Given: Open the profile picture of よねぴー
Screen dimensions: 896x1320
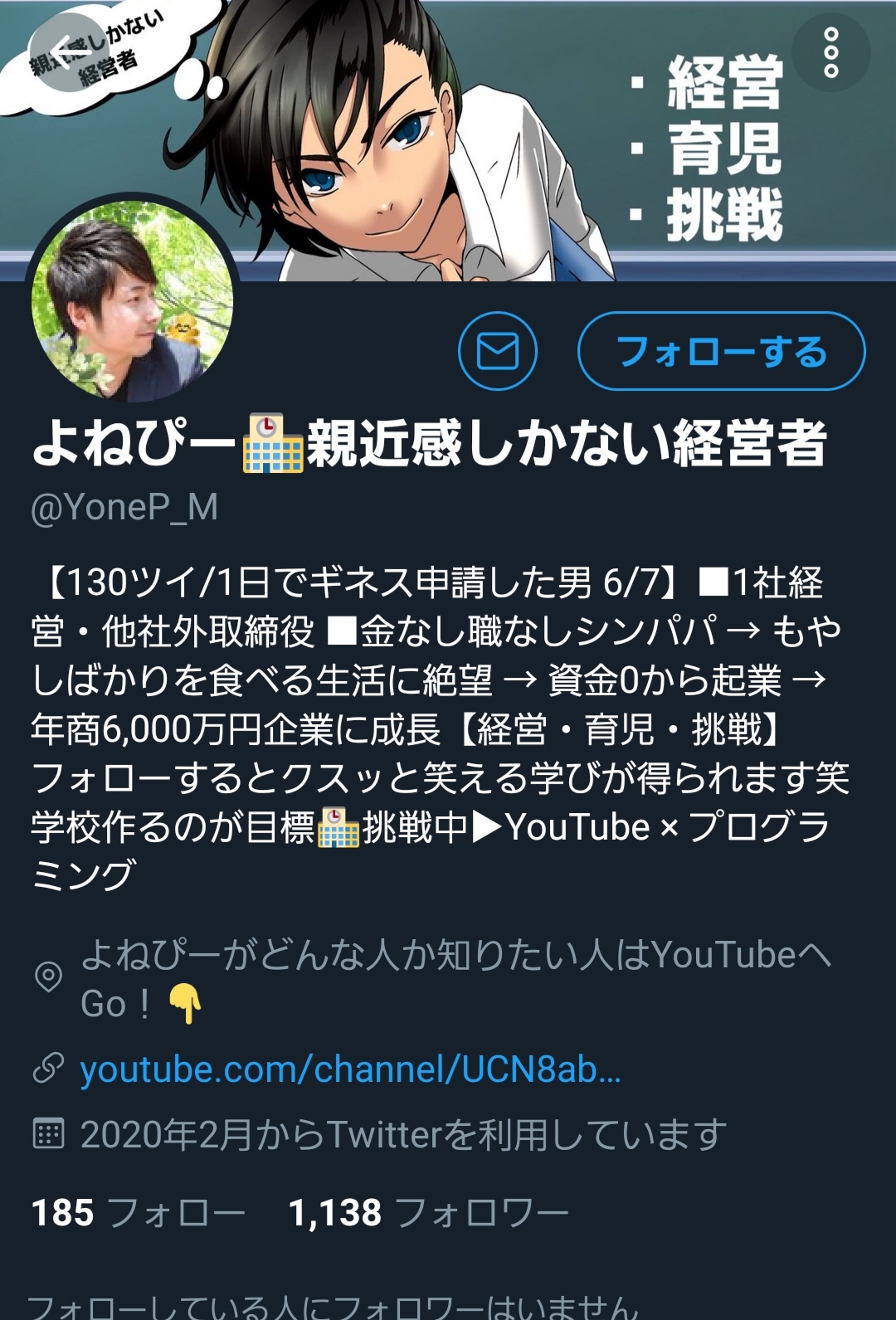Looking at the screenshot, I should (132, 302).
